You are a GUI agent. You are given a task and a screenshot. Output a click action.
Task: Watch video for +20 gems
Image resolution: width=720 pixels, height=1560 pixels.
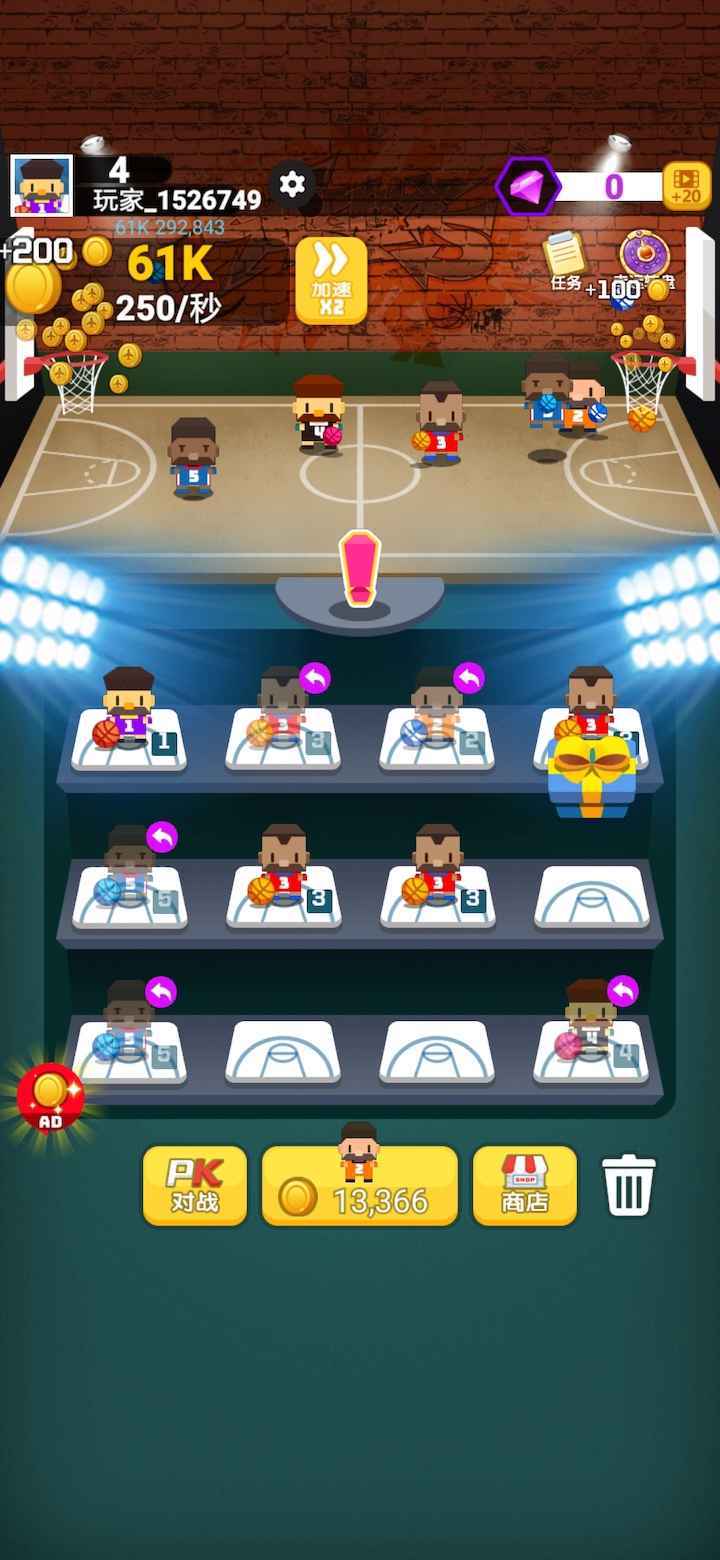point(686,186)
